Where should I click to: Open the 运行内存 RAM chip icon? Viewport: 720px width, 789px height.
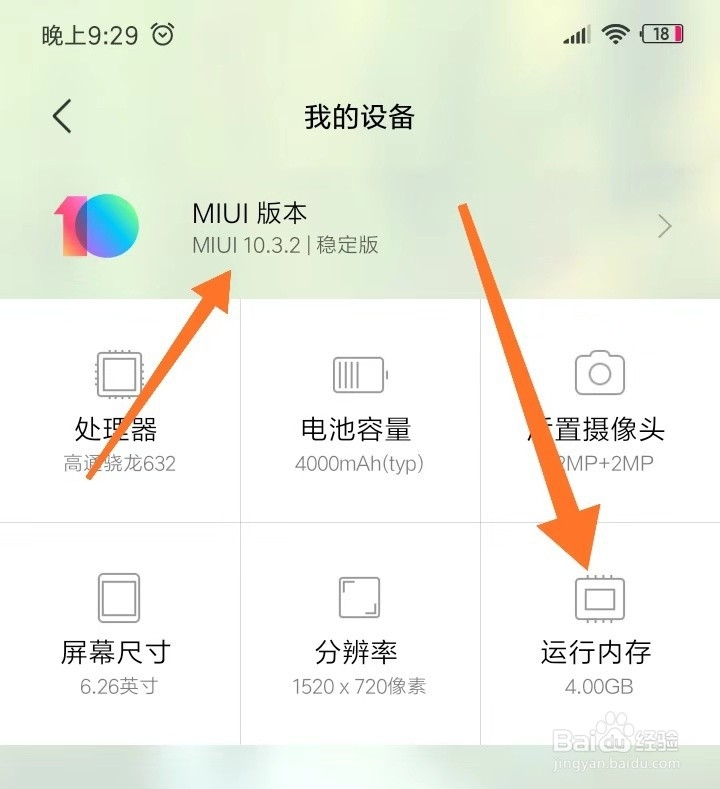click(598, 595)
